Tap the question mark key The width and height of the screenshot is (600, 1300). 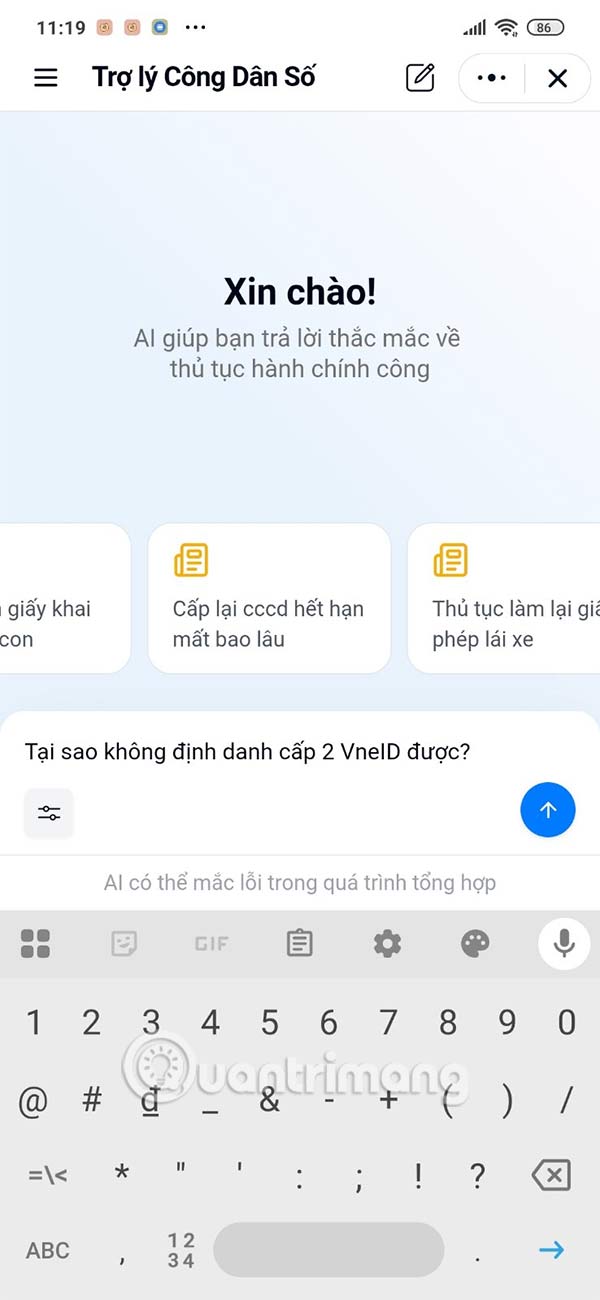pyautogui.click(x=478, y=1175)
